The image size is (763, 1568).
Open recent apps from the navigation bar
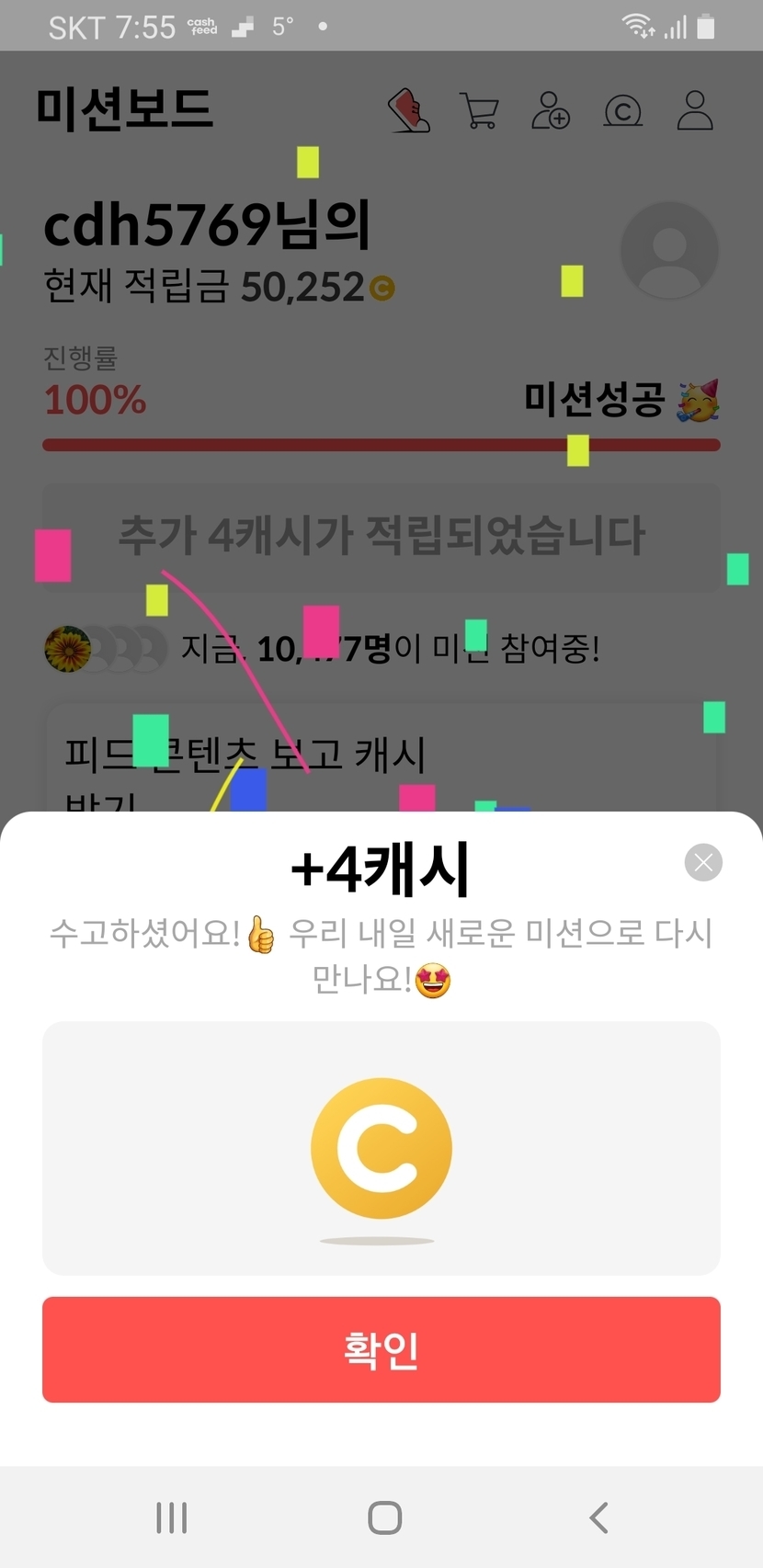[172, 1517]
